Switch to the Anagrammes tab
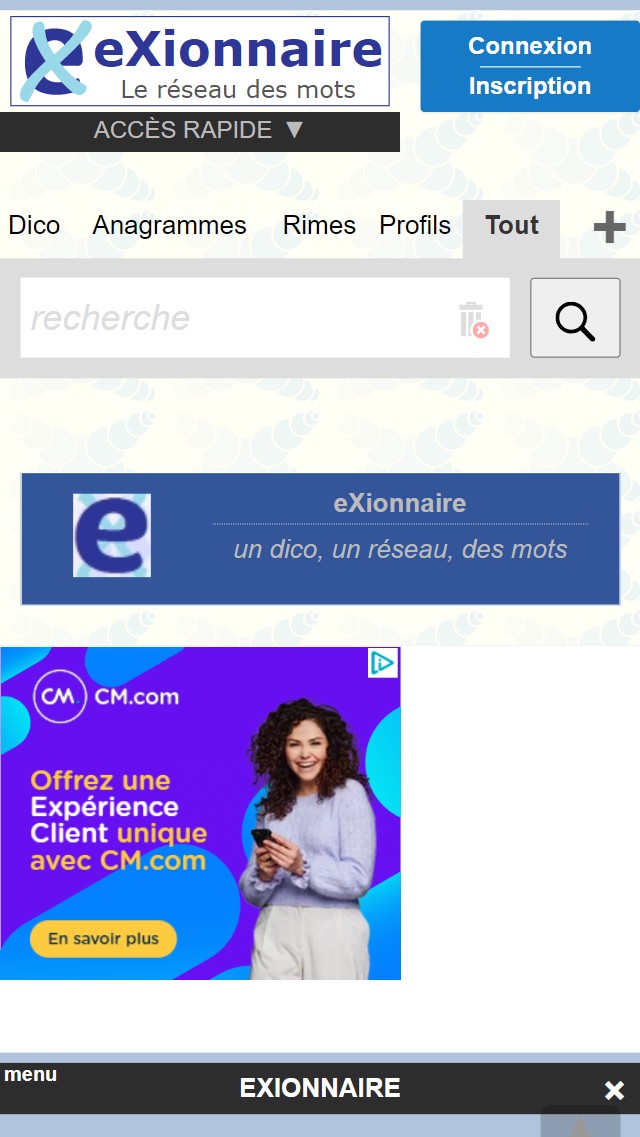Screen dimensions: 640x1137 click(169, 226)
